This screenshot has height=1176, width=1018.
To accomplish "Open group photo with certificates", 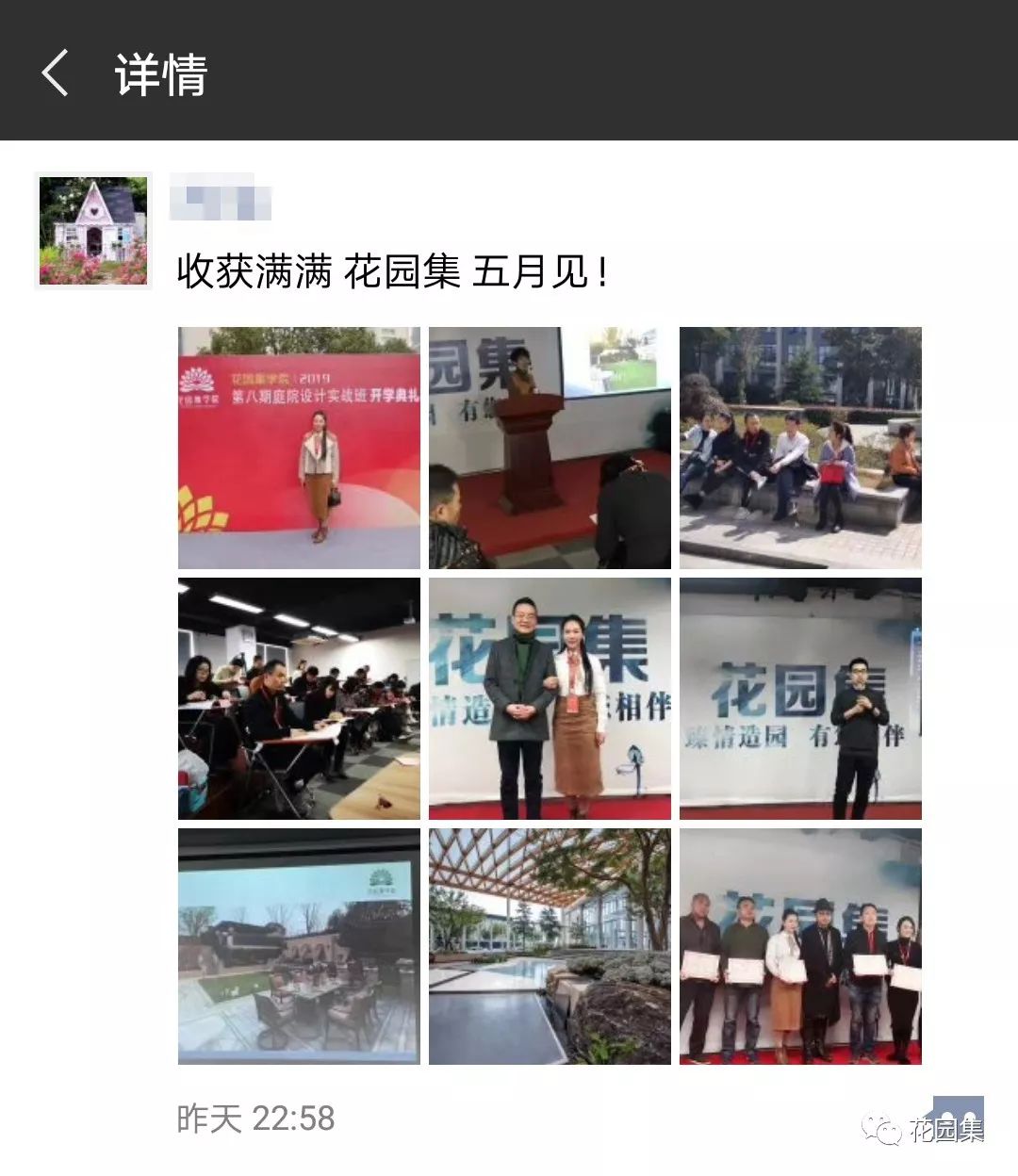I will (x=800, y=947).
